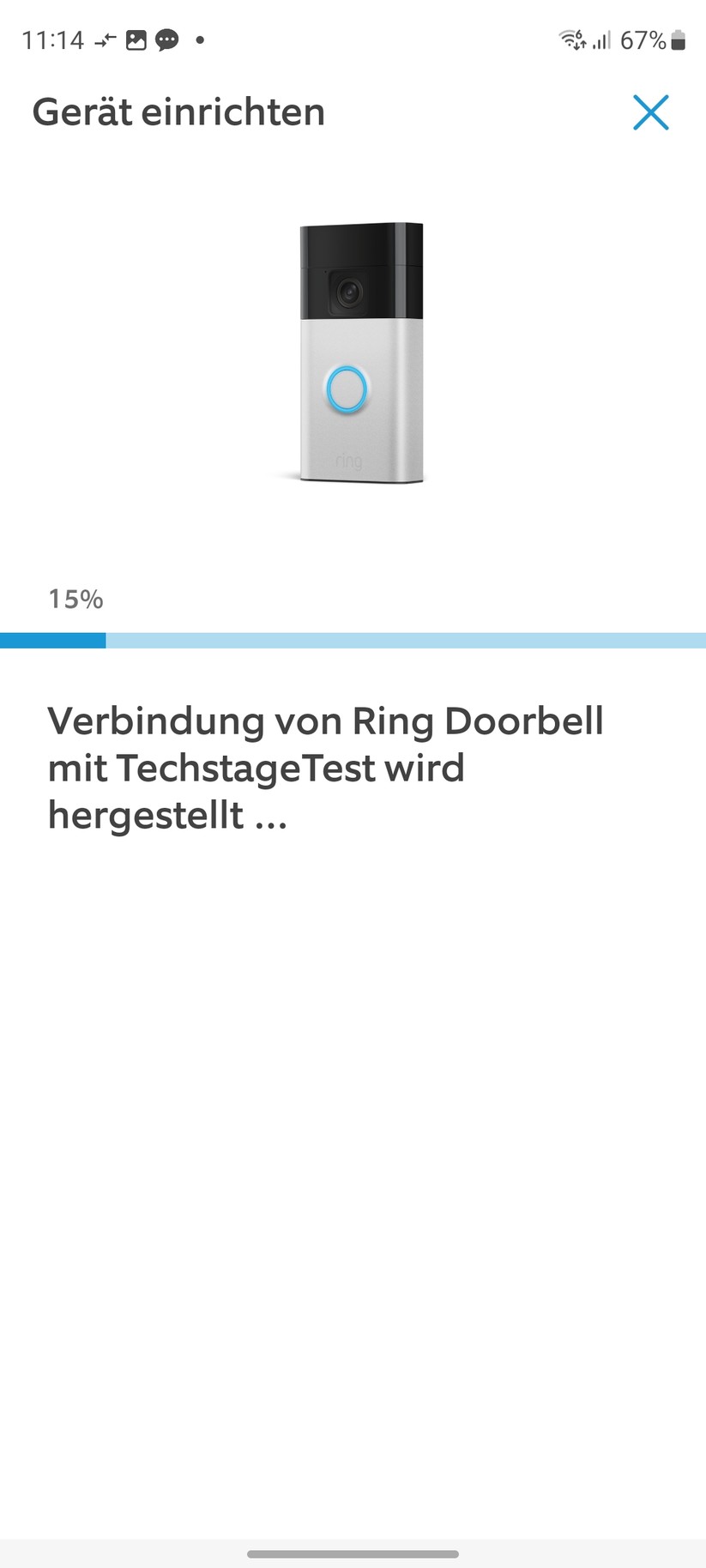Tap the screenshot notification icon

click(137, 40)
